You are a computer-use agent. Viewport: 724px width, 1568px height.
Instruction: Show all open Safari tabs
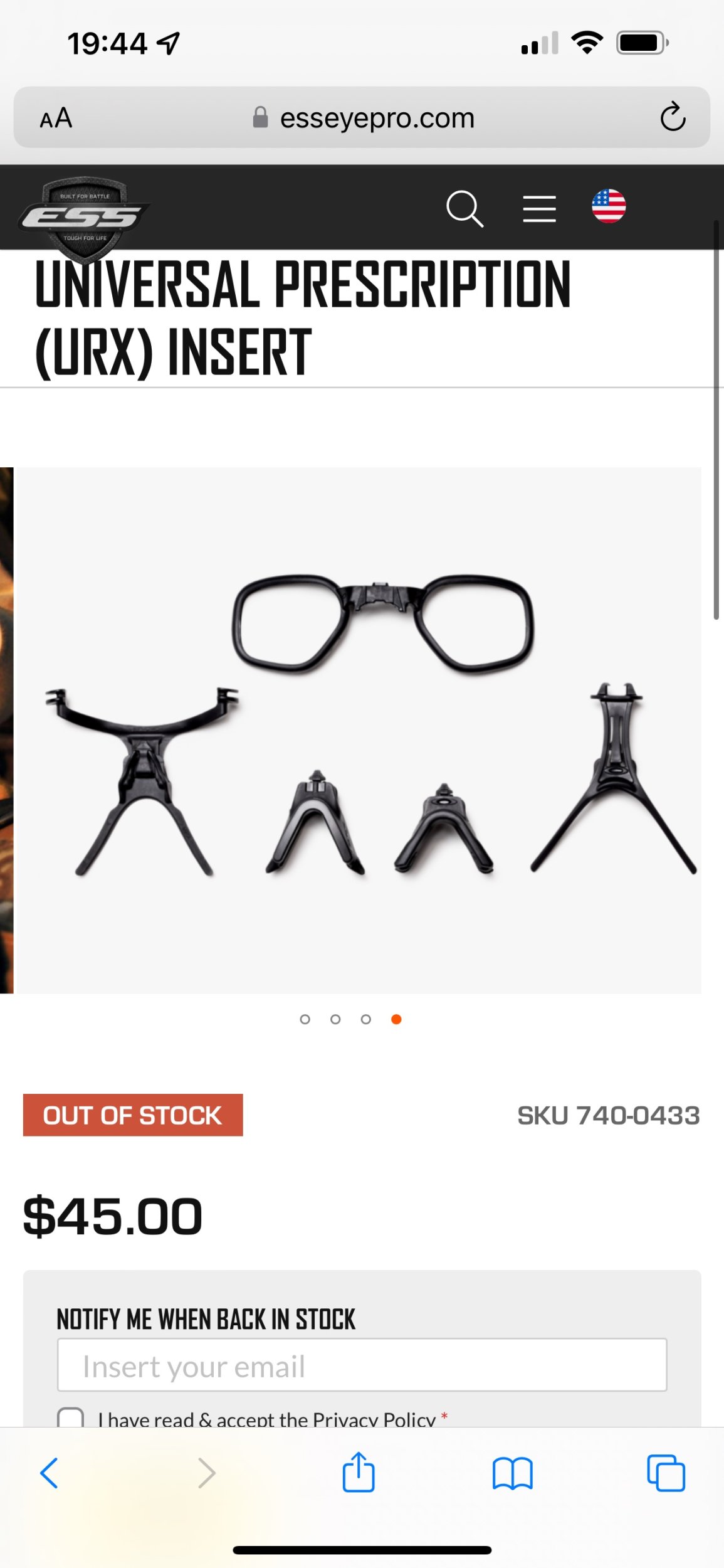pyautogui.click(x=666, y=1473)
